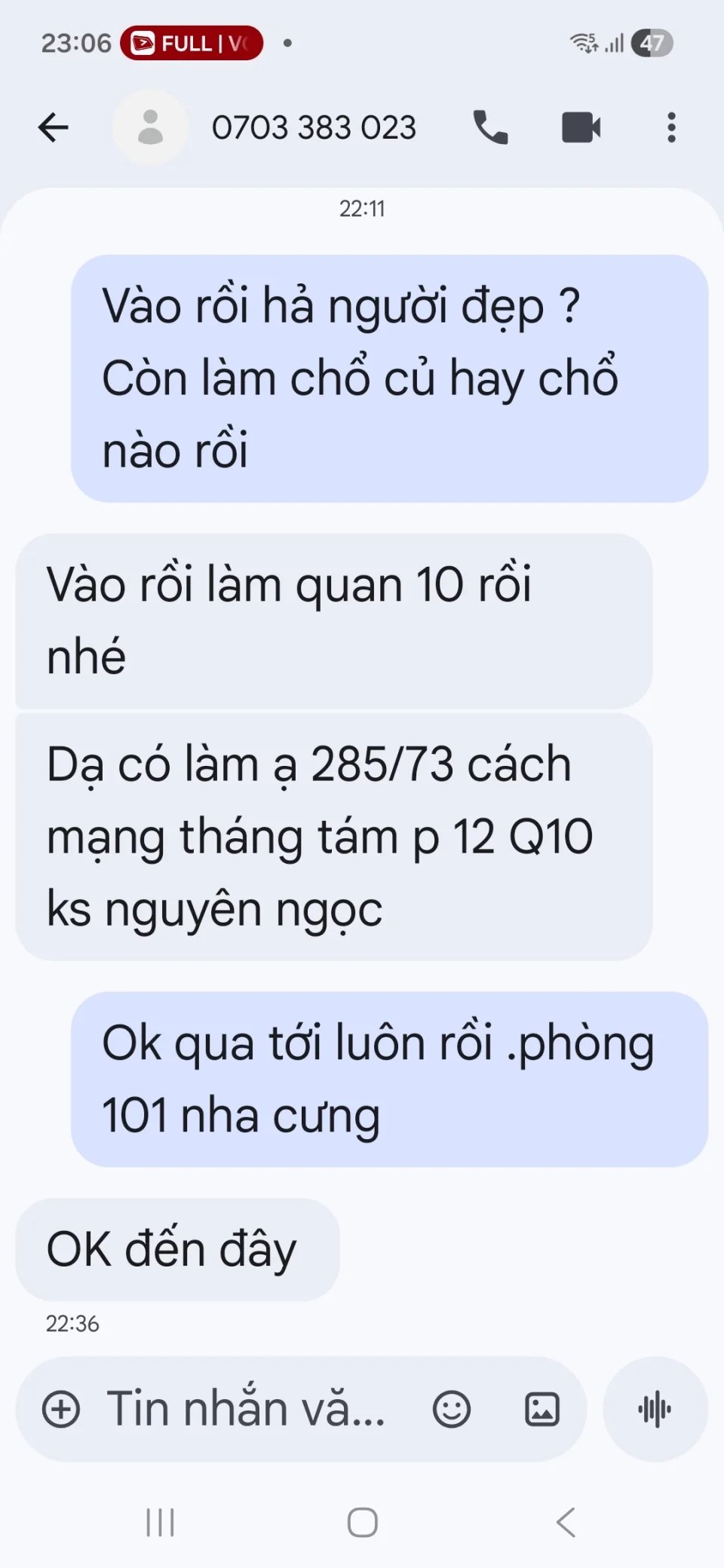Open recent apps from navigation bar

[x=160, y=1522]
